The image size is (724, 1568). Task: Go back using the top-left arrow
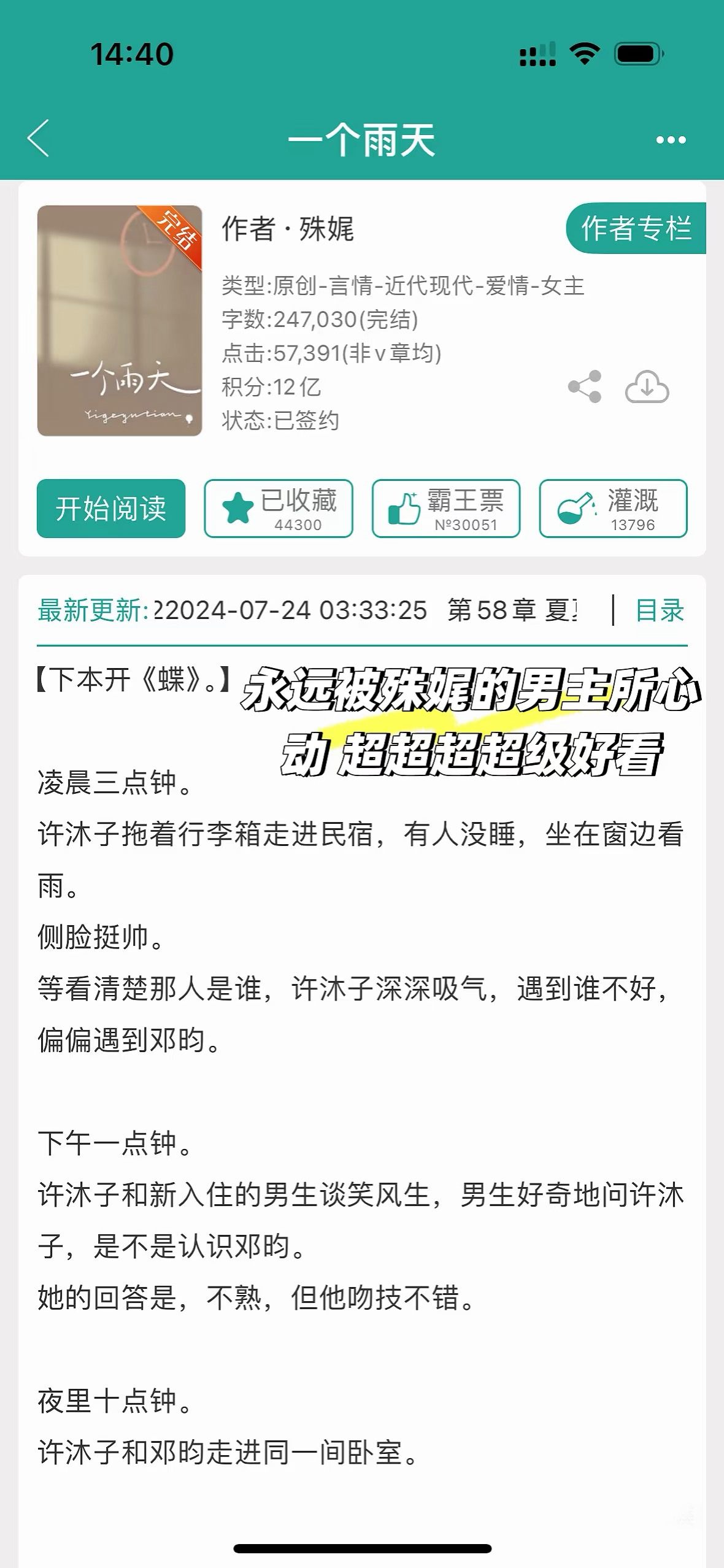pyautogui.click(x=38, y=139)
